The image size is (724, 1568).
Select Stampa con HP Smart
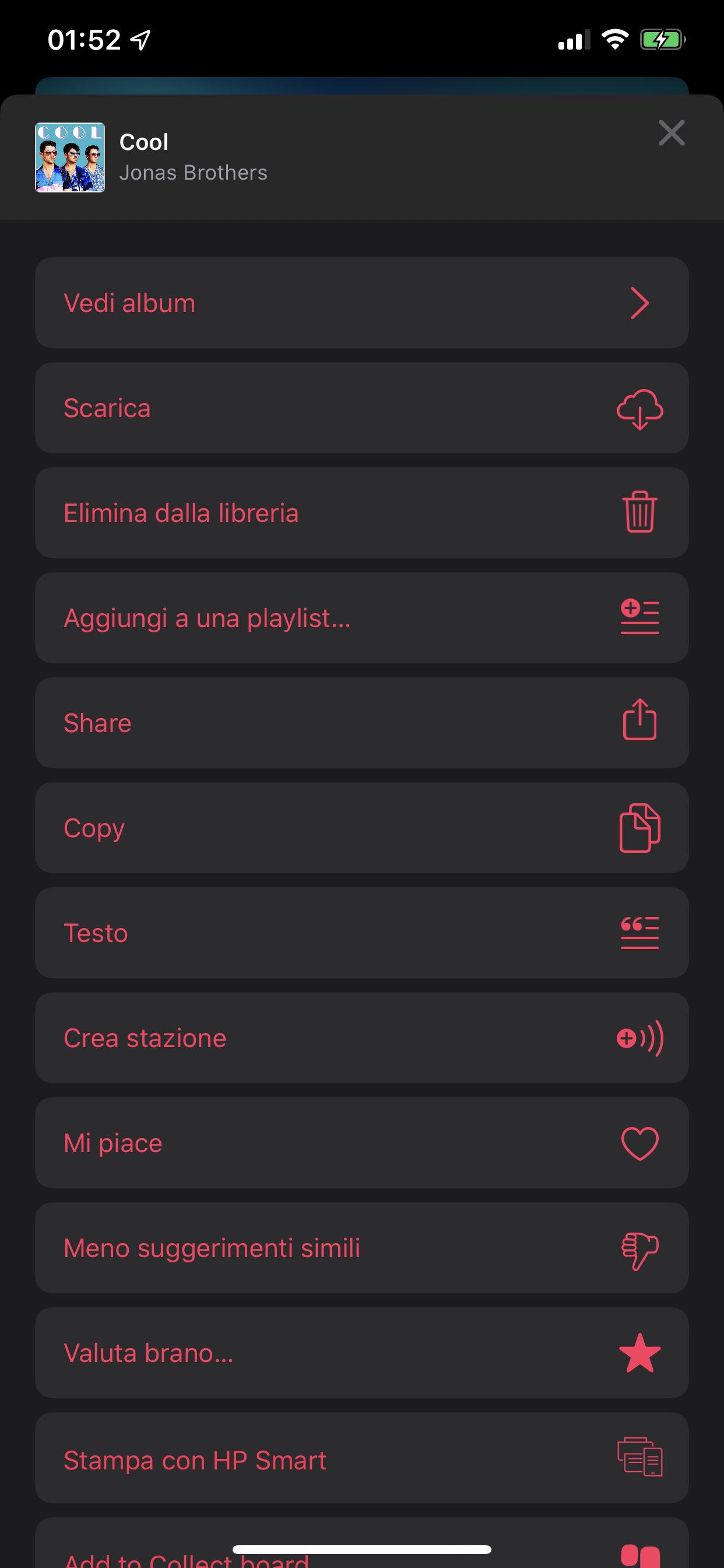point(361,1458)
